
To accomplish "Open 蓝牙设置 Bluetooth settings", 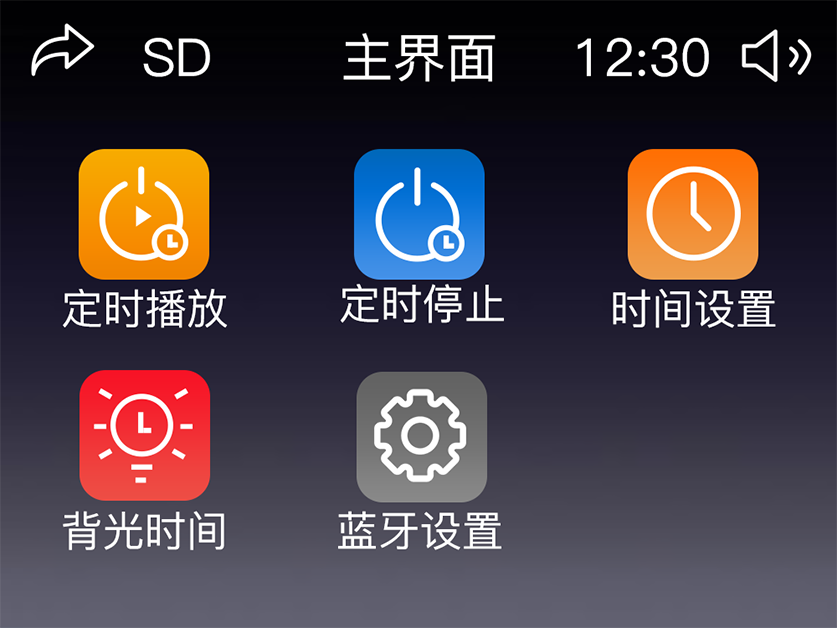I will (421, 436).
